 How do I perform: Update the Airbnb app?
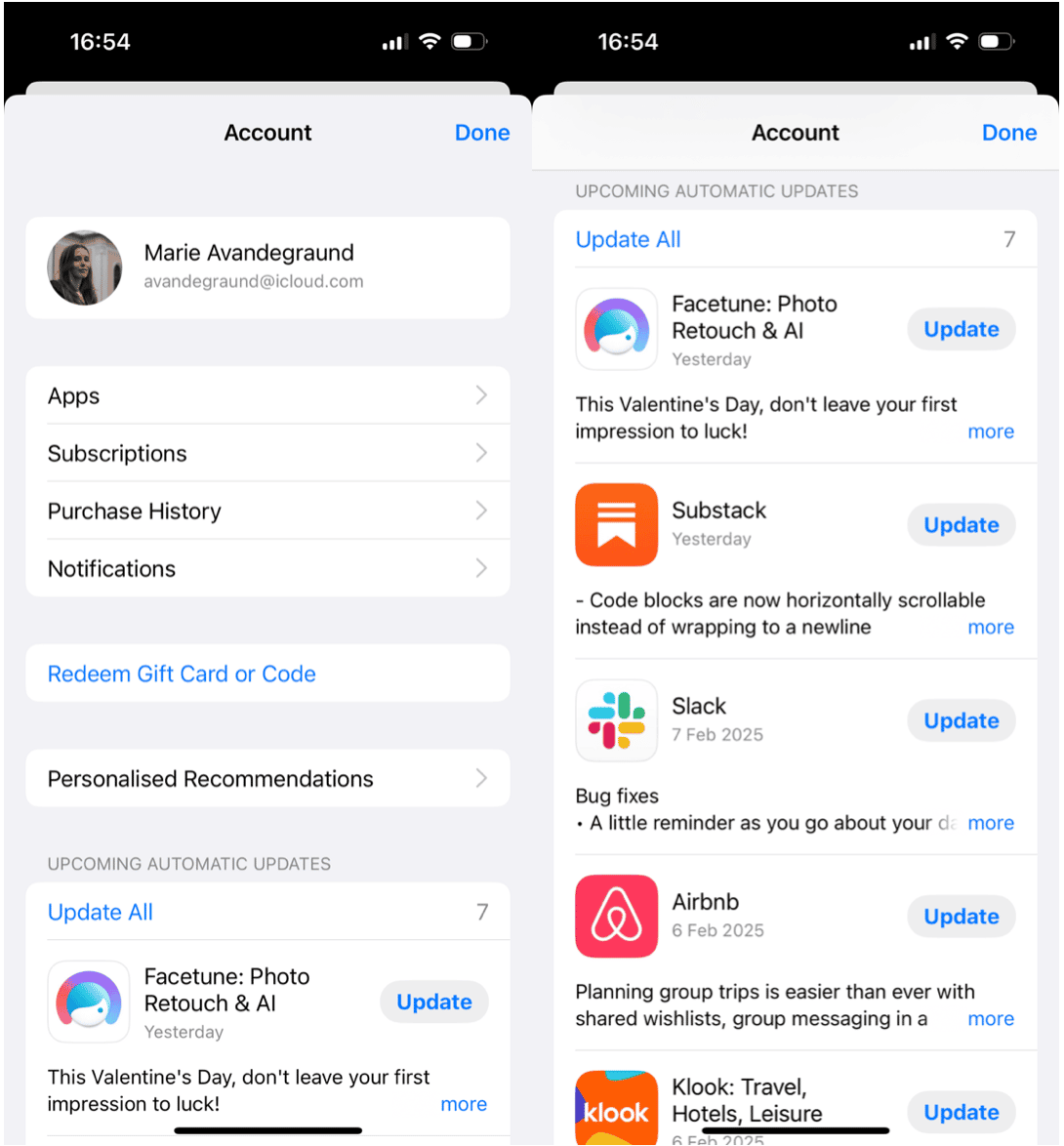point(961,917)
